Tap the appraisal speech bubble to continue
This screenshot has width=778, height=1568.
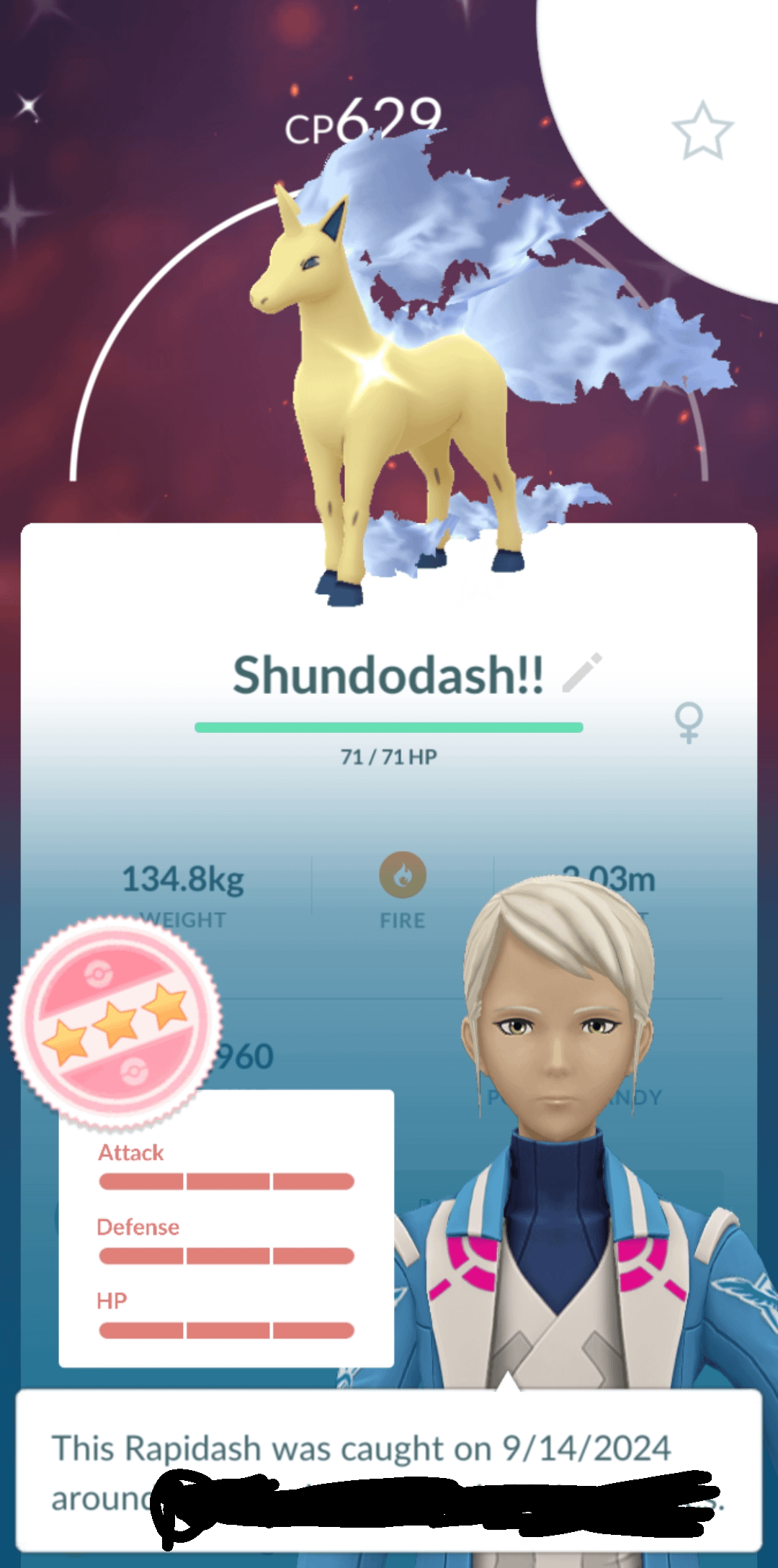[x=389, y=1469]
